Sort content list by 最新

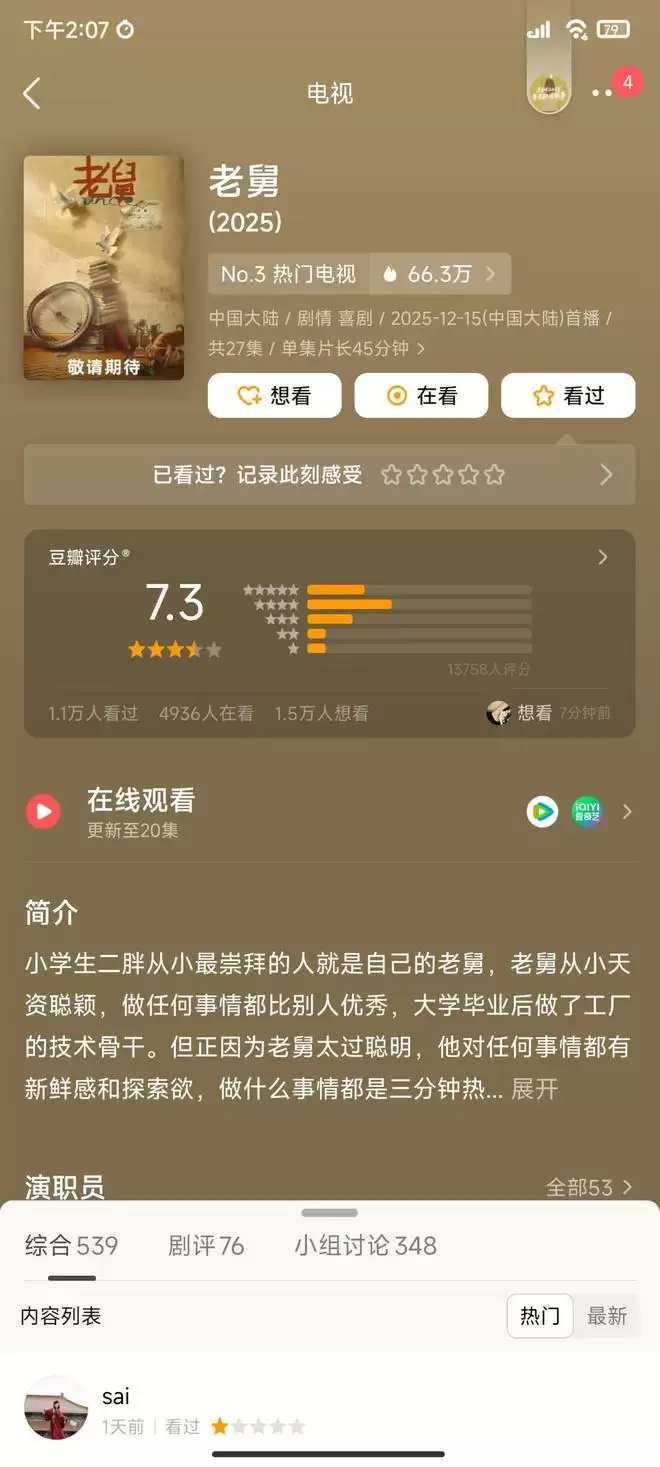coord(606,1316)
